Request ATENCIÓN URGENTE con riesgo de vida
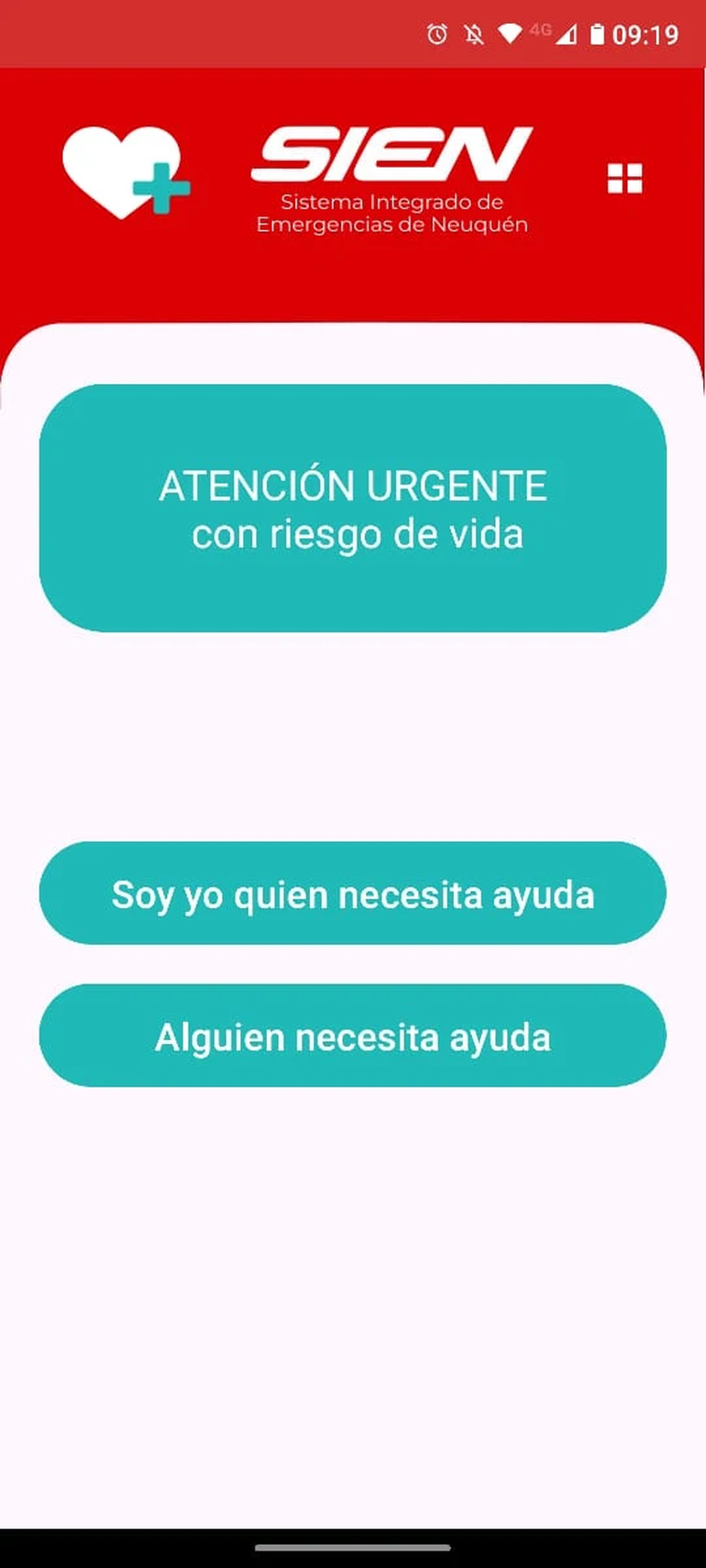Viewport: 706px width, 1568px height. coord(352,508)
